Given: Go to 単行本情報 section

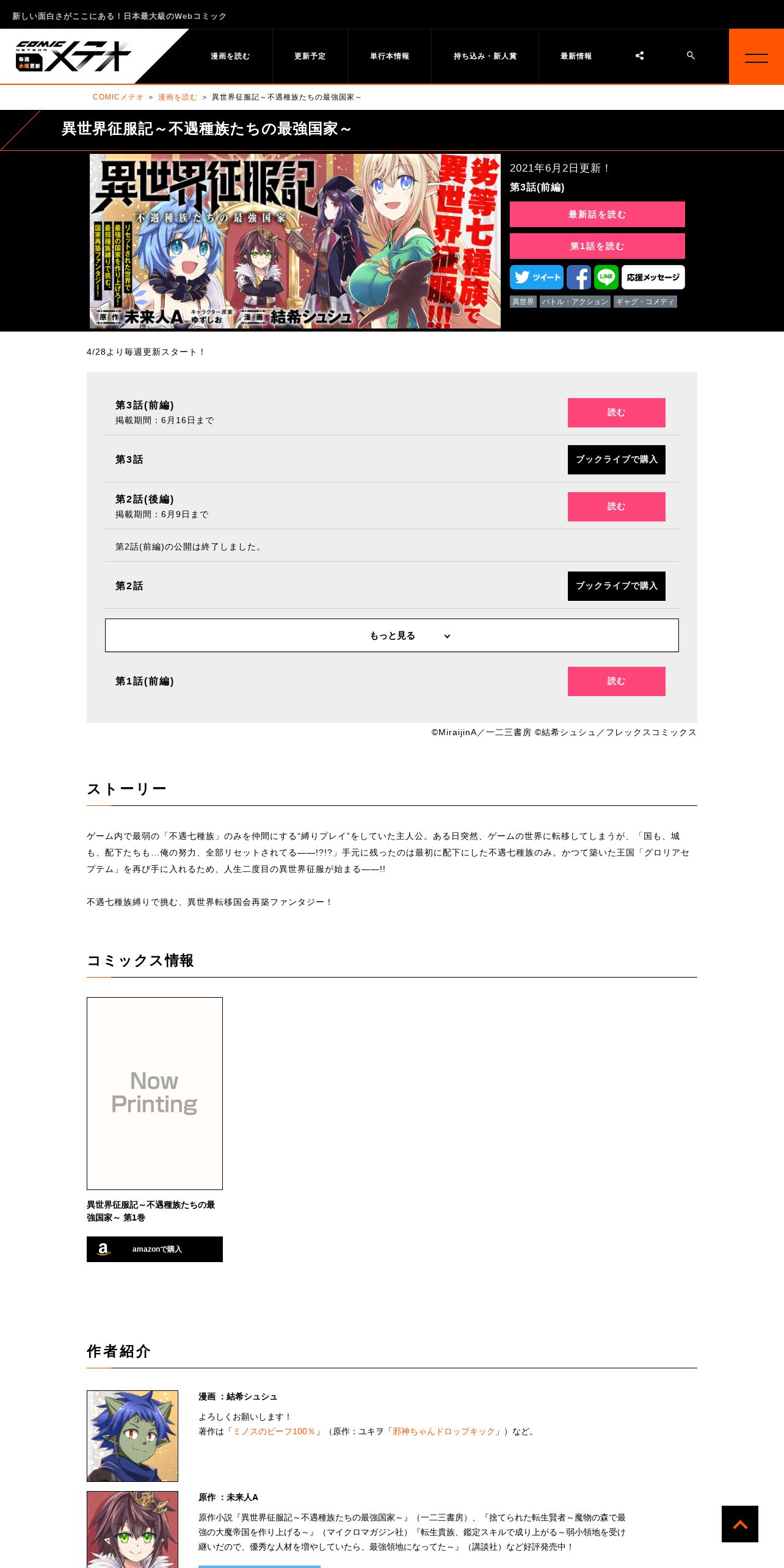Looking at the screenshot, I should click(x=390, y=56).
